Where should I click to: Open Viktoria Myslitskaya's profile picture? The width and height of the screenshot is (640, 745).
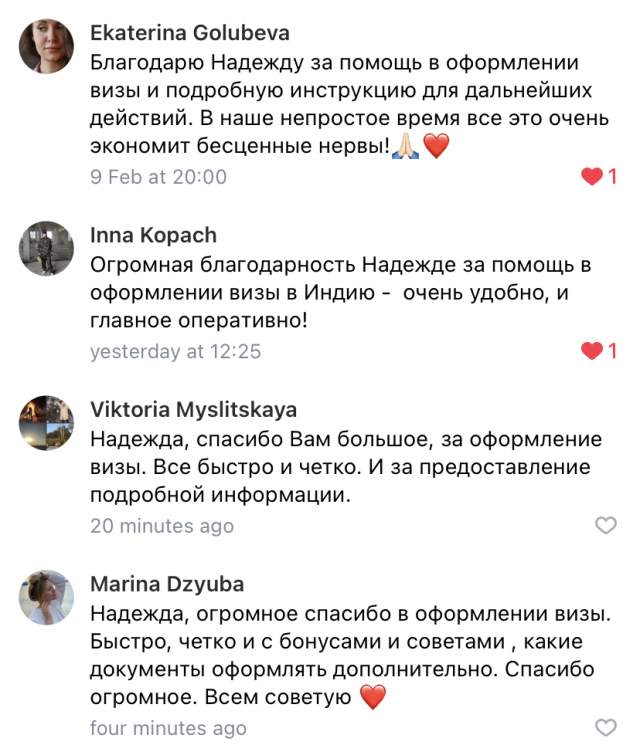47,423
